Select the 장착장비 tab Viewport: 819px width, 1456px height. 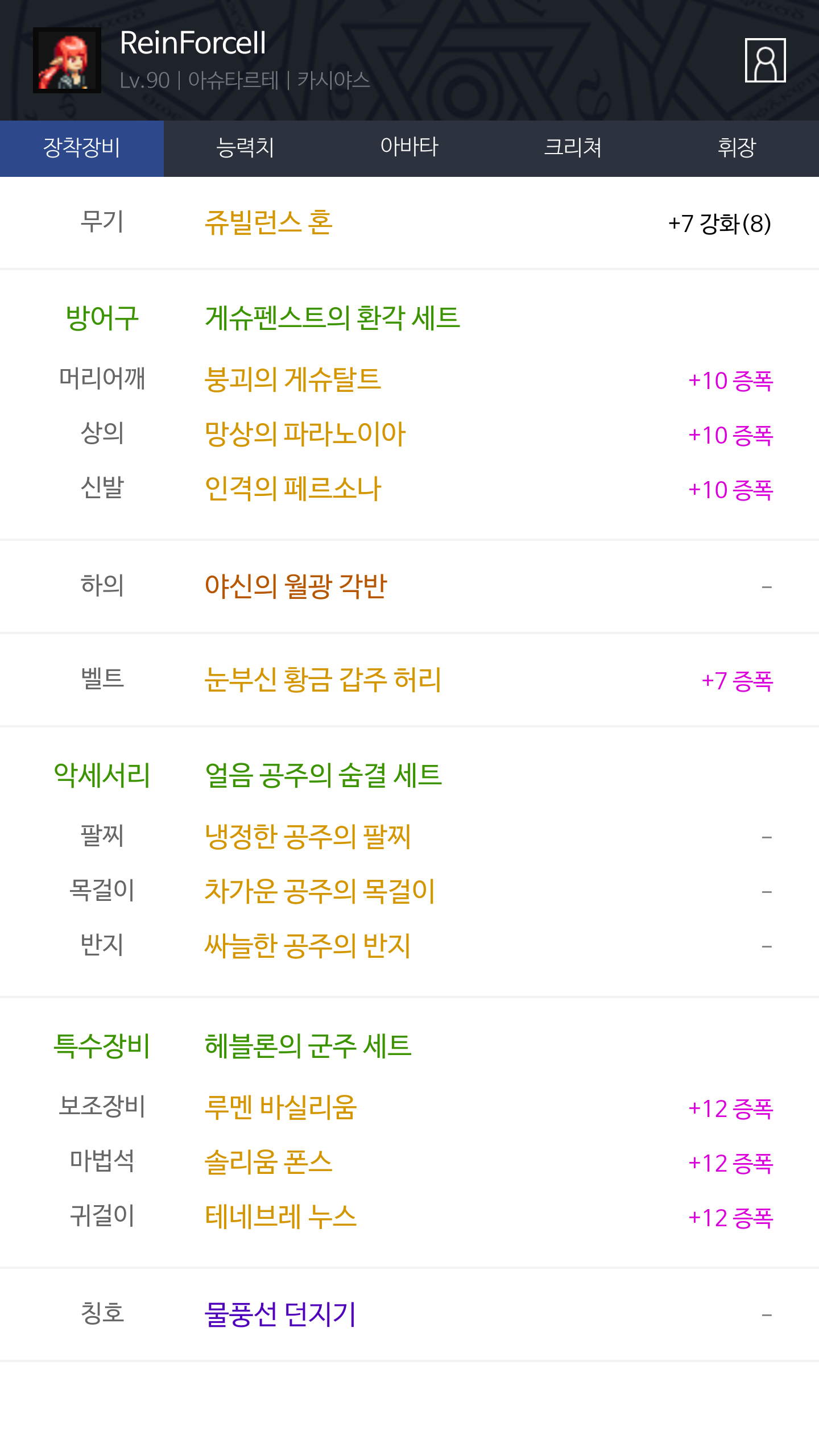click(x=82, y=148)
